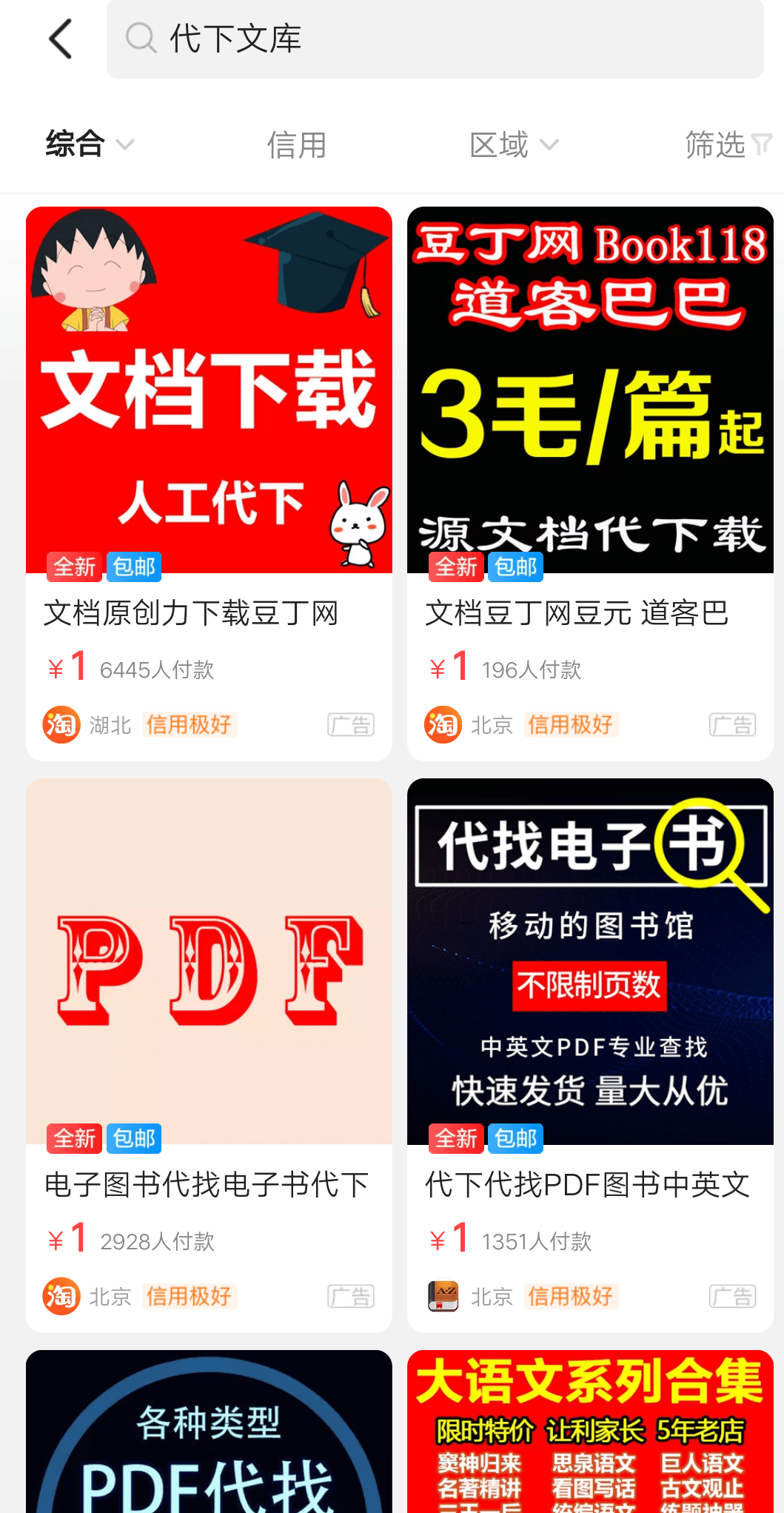Sort results by 信用
The height and width of the screenshot is (1513, 784).
pos(297,144)
